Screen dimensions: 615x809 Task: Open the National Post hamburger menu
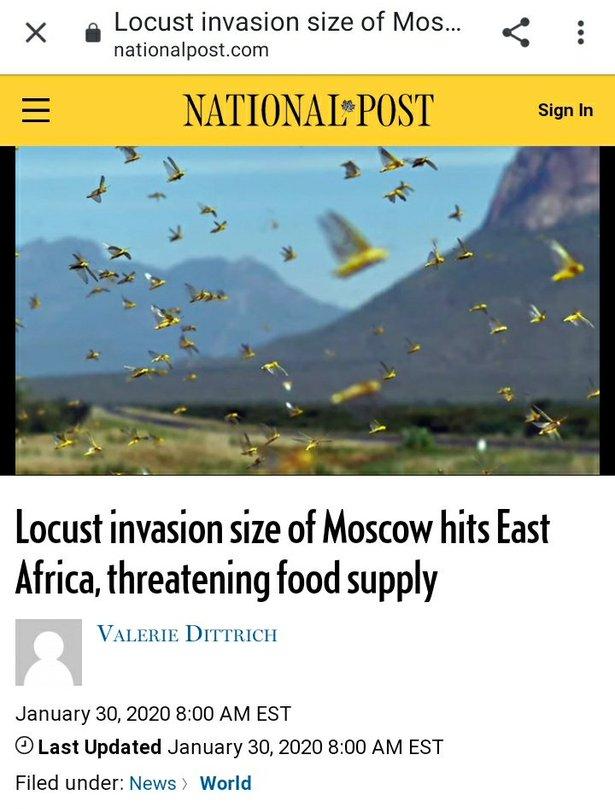36,110
